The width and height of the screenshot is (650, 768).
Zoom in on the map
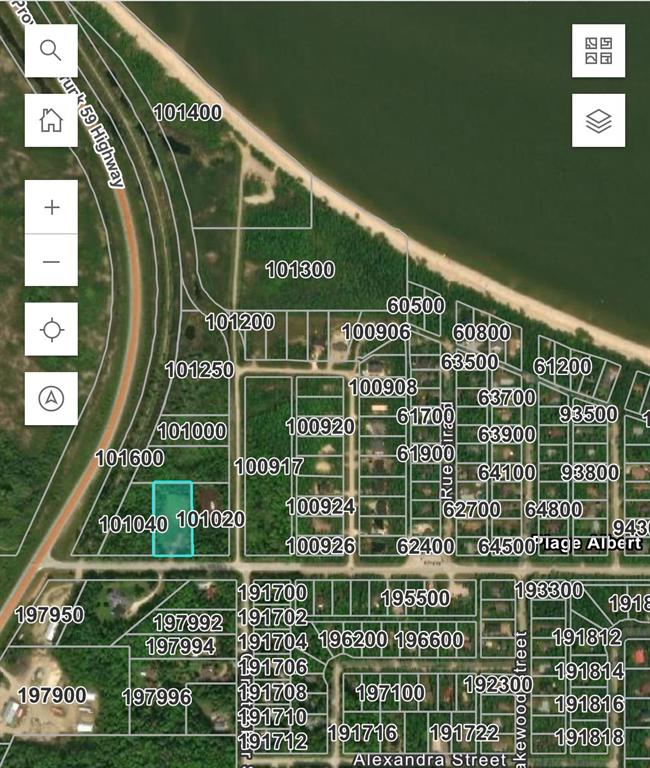click(x=51, y=208)
